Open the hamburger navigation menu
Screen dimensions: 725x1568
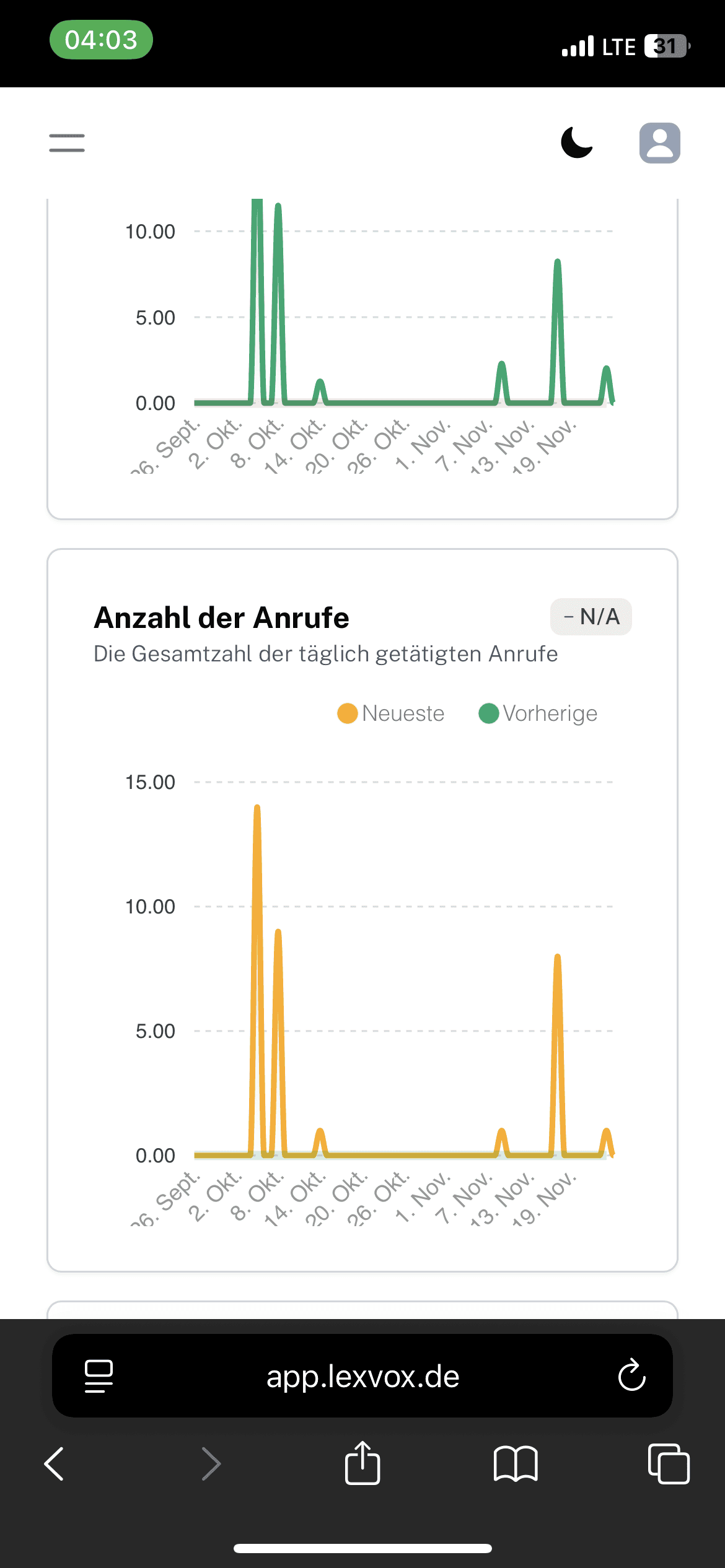(x=67, y=143)
